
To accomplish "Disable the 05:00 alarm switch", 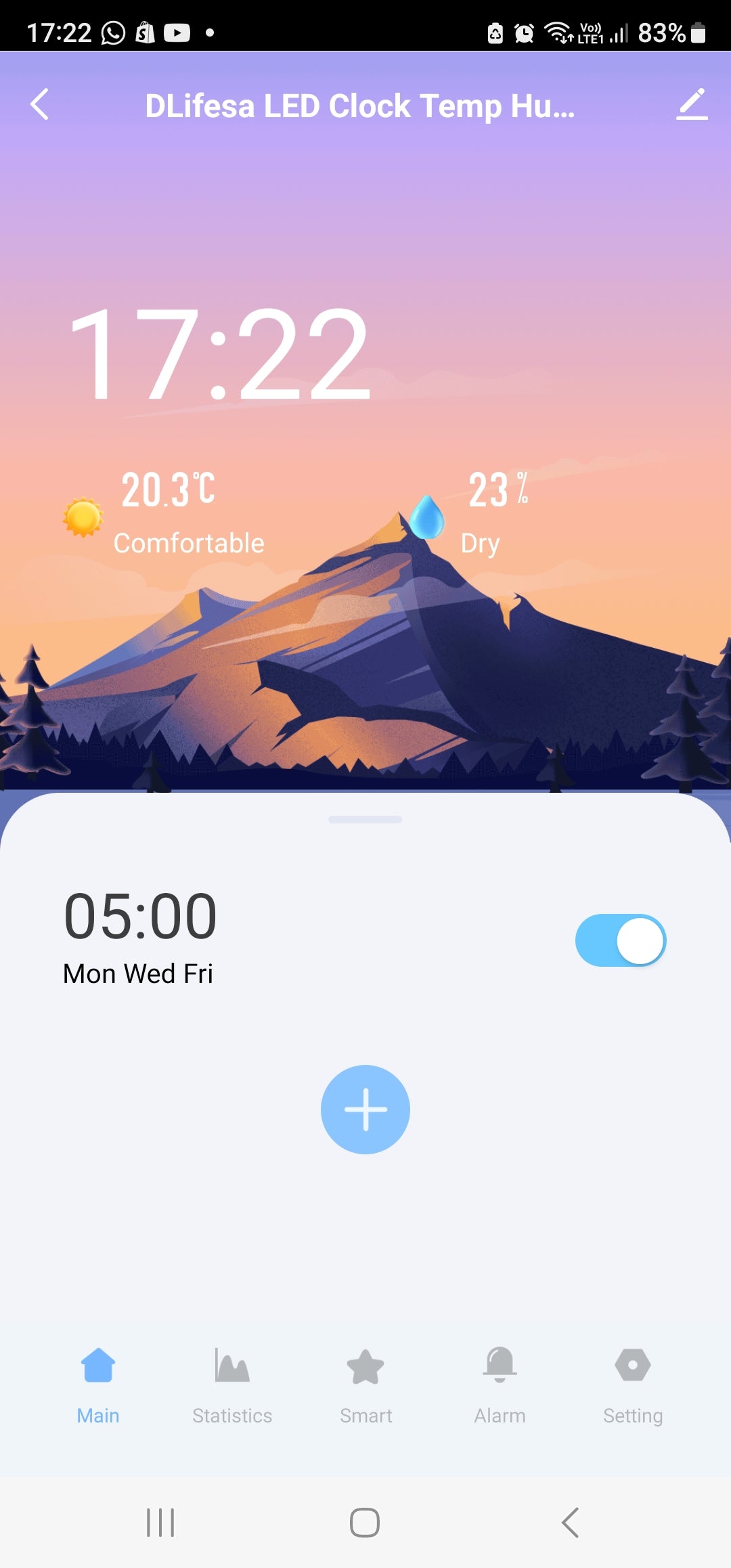I will click(x=620, y=940).
